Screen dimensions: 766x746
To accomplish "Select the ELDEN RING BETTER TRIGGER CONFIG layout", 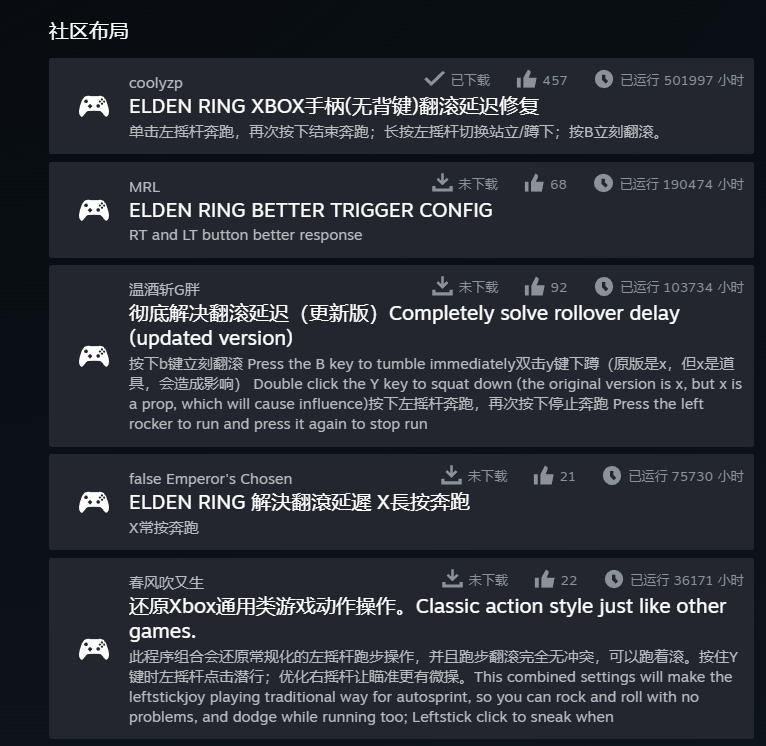I will pos(310,210).
